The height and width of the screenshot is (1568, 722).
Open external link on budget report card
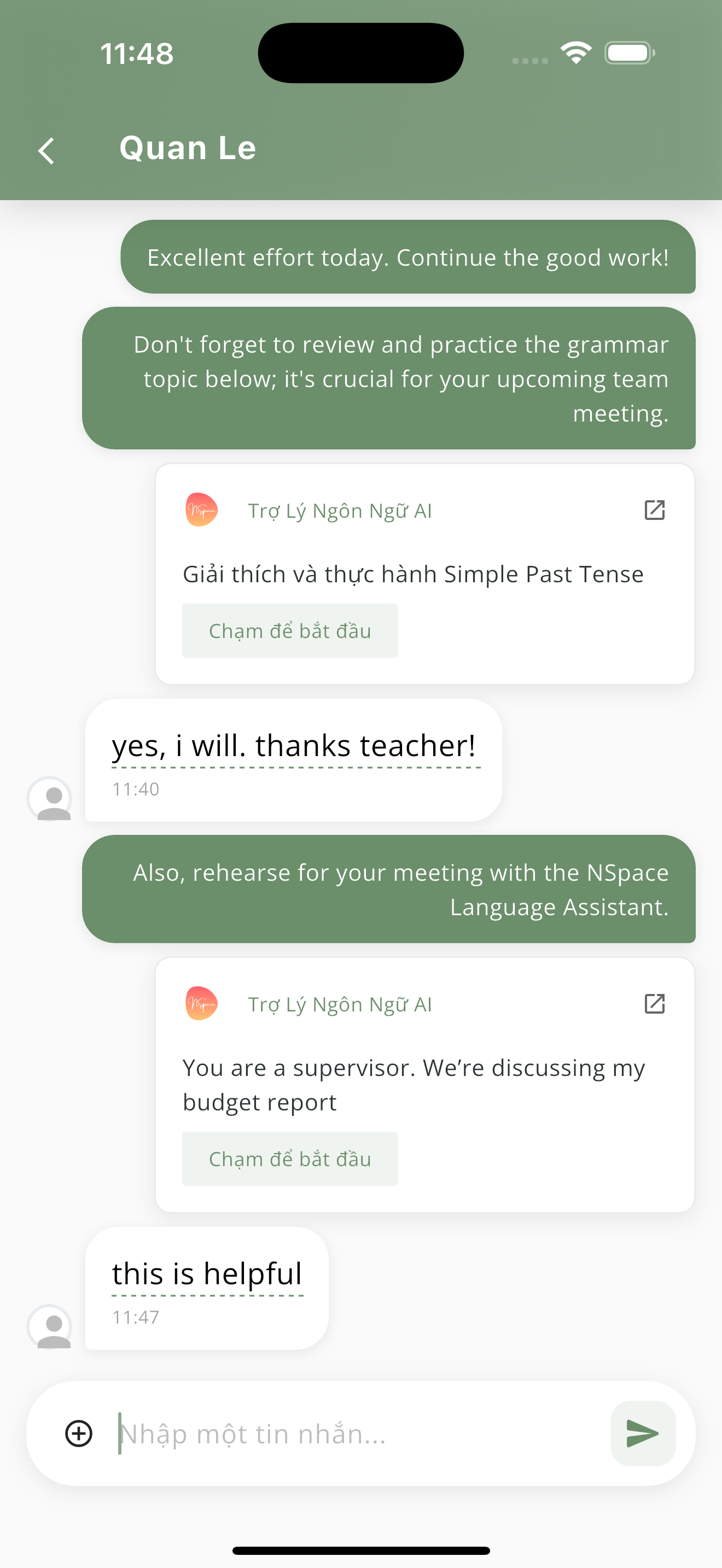pyautogui.click(x=654, y=1003)
